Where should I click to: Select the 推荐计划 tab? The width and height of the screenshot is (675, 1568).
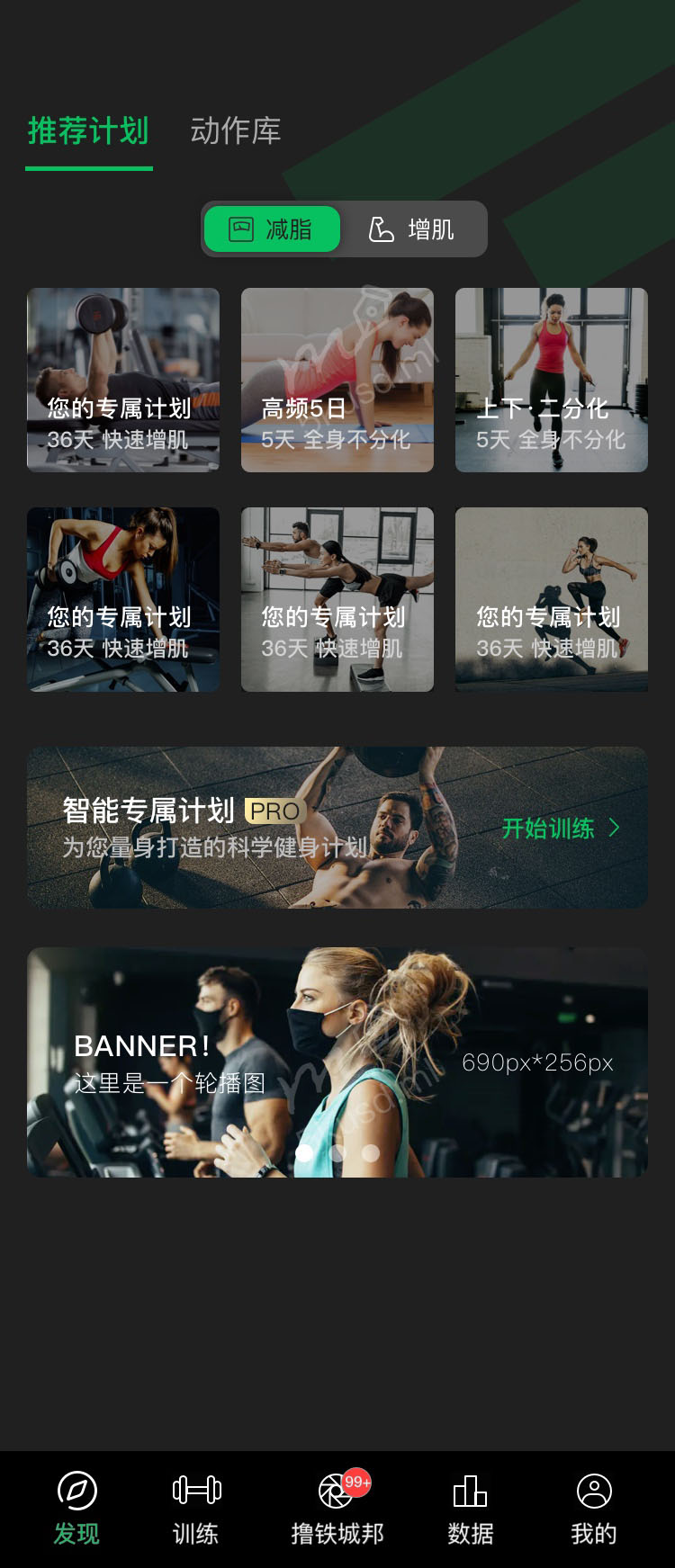pos(88,131)
